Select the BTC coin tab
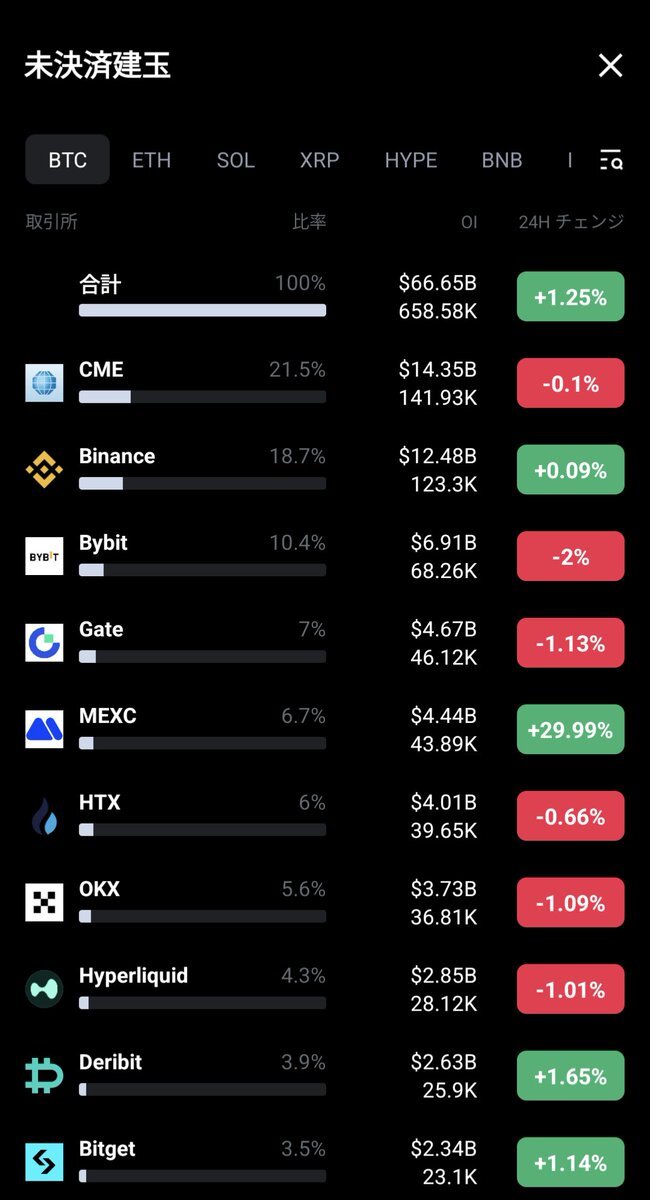650x1200 pixels. [68, 160]
